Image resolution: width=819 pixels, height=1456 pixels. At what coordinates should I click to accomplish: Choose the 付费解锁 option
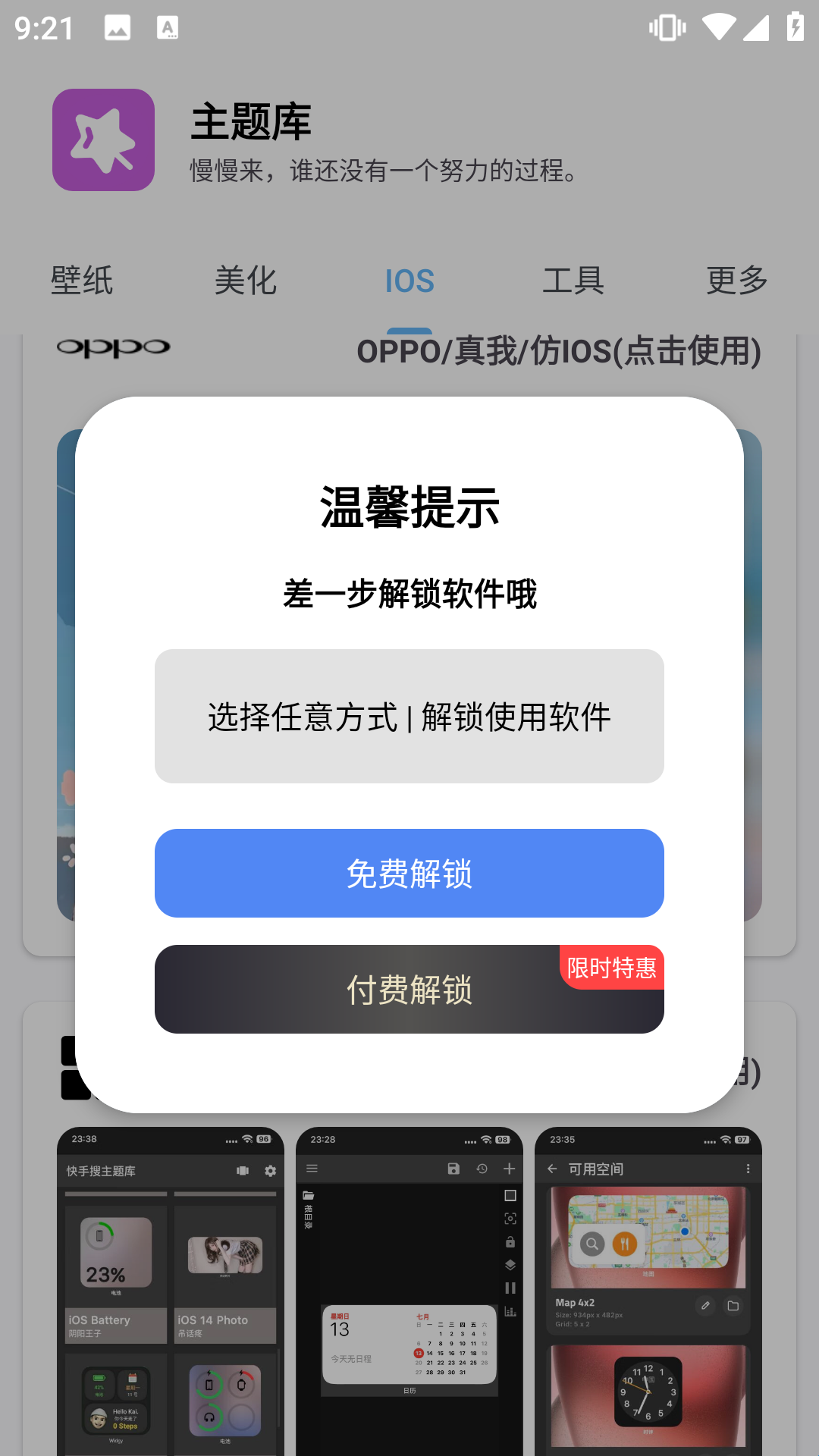point(409,990)
